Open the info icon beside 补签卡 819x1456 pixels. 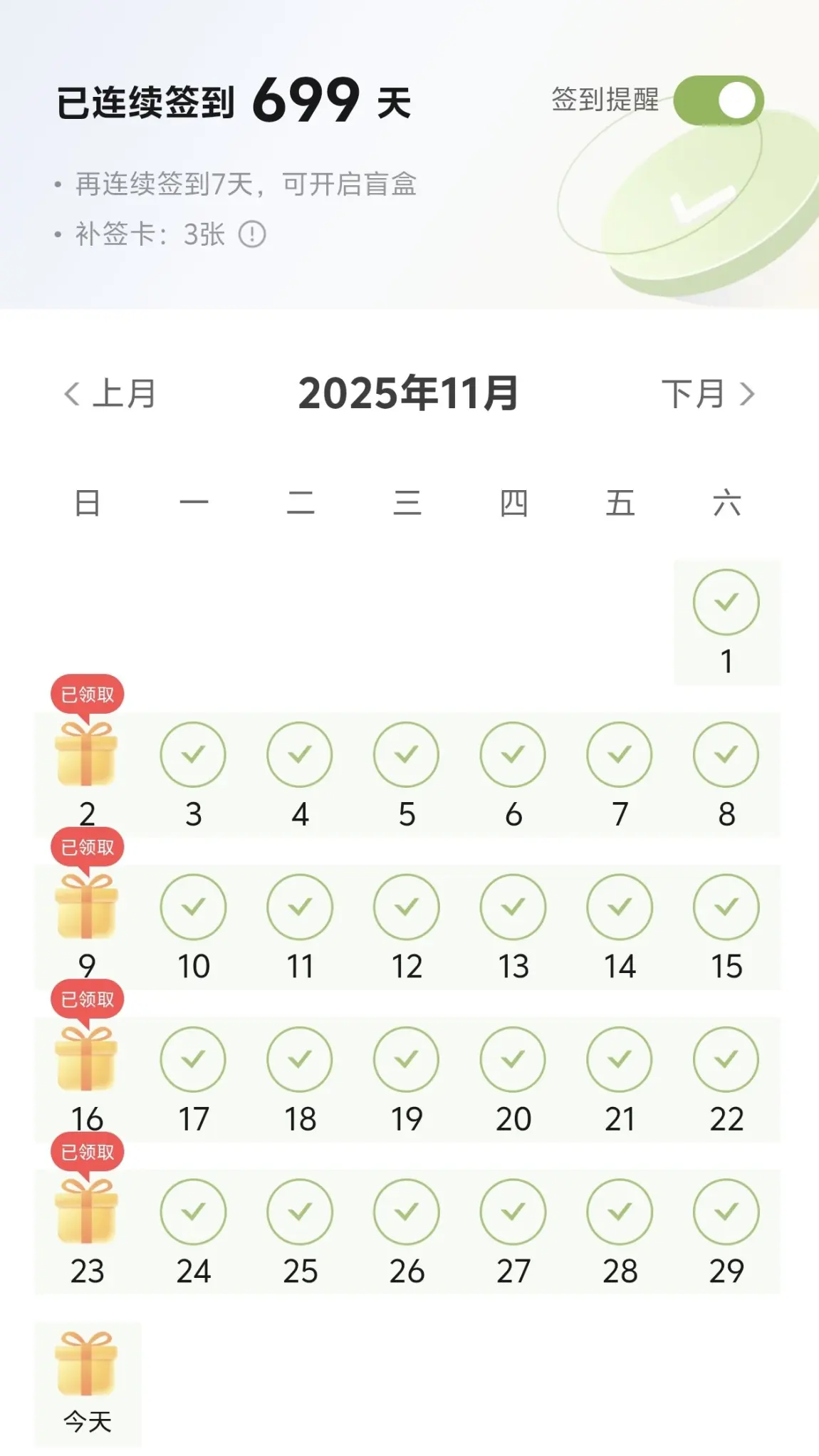point(252,234)
